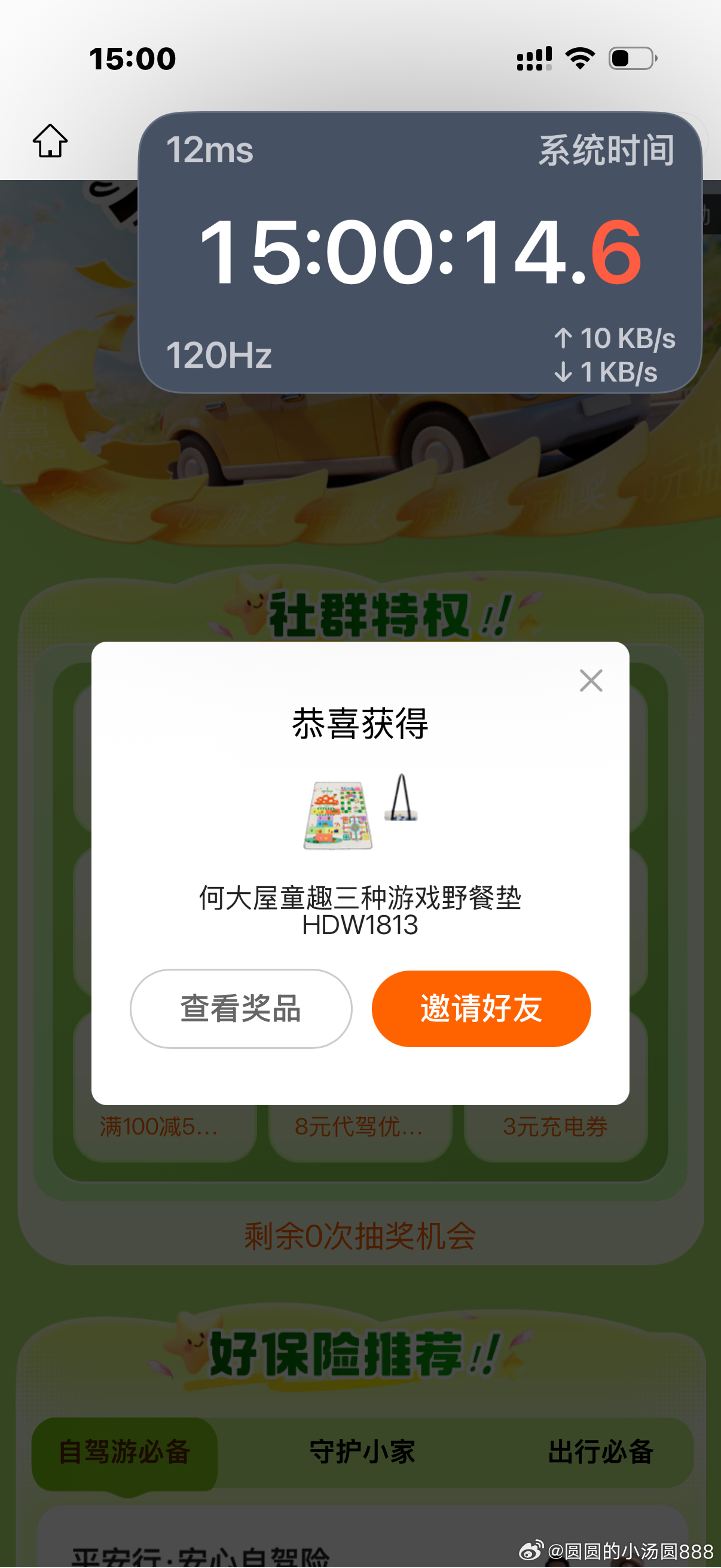721x1568 pixels.
Task: Switch to the 守护小家 tab
Action: (363, 1451)
